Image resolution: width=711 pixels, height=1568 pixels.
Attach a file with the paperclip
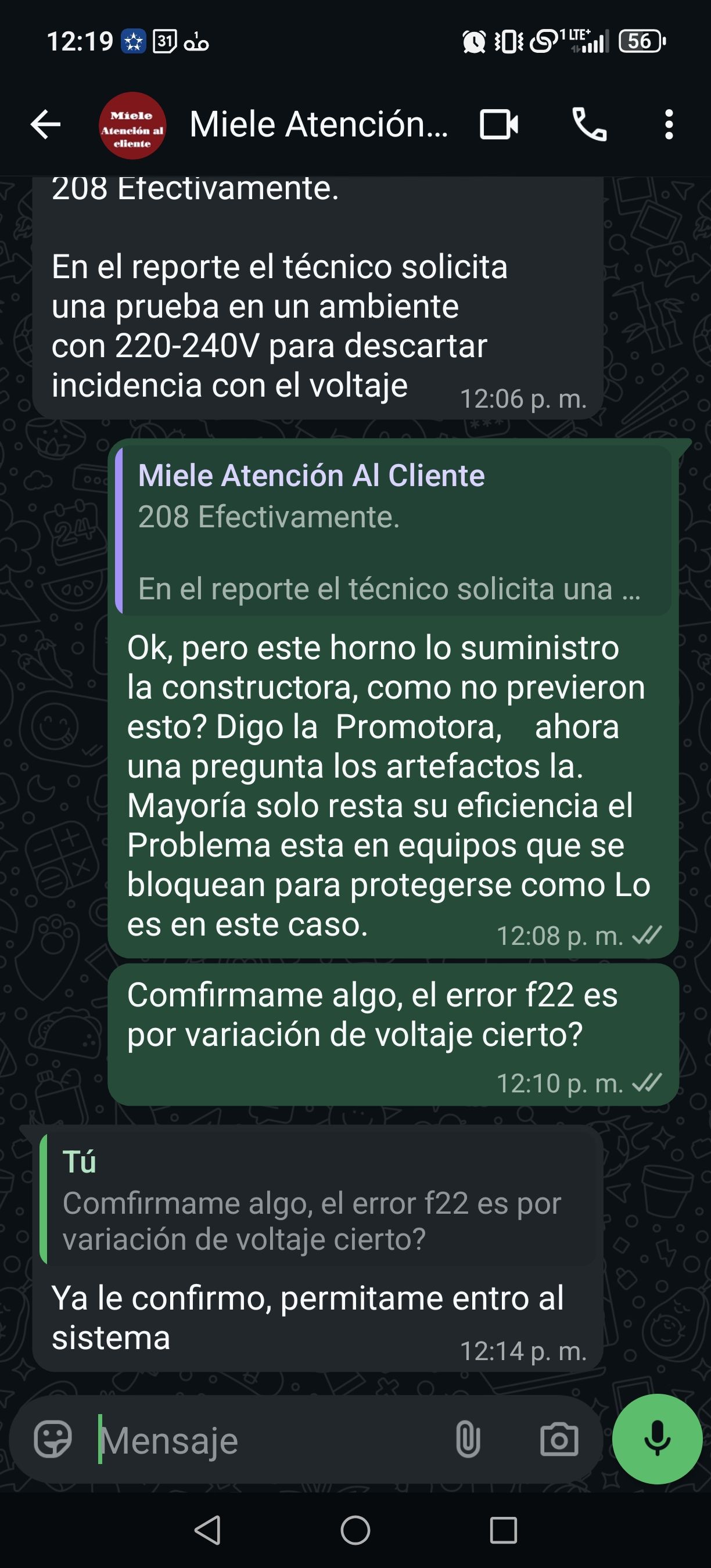[x=468, y=1440]
